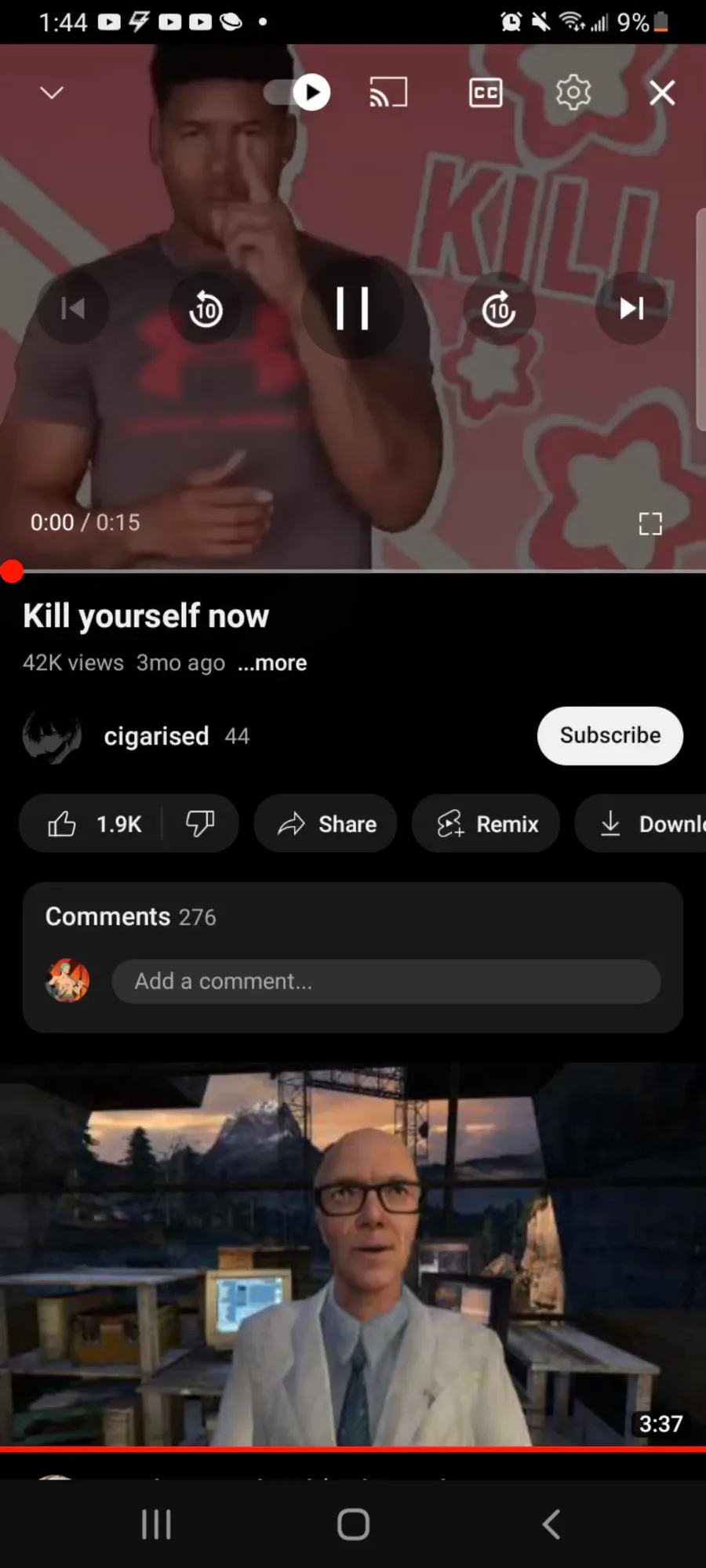Minimize the video player with the chevron
The height and width of the screenshot is (1568, 706).
52,93
